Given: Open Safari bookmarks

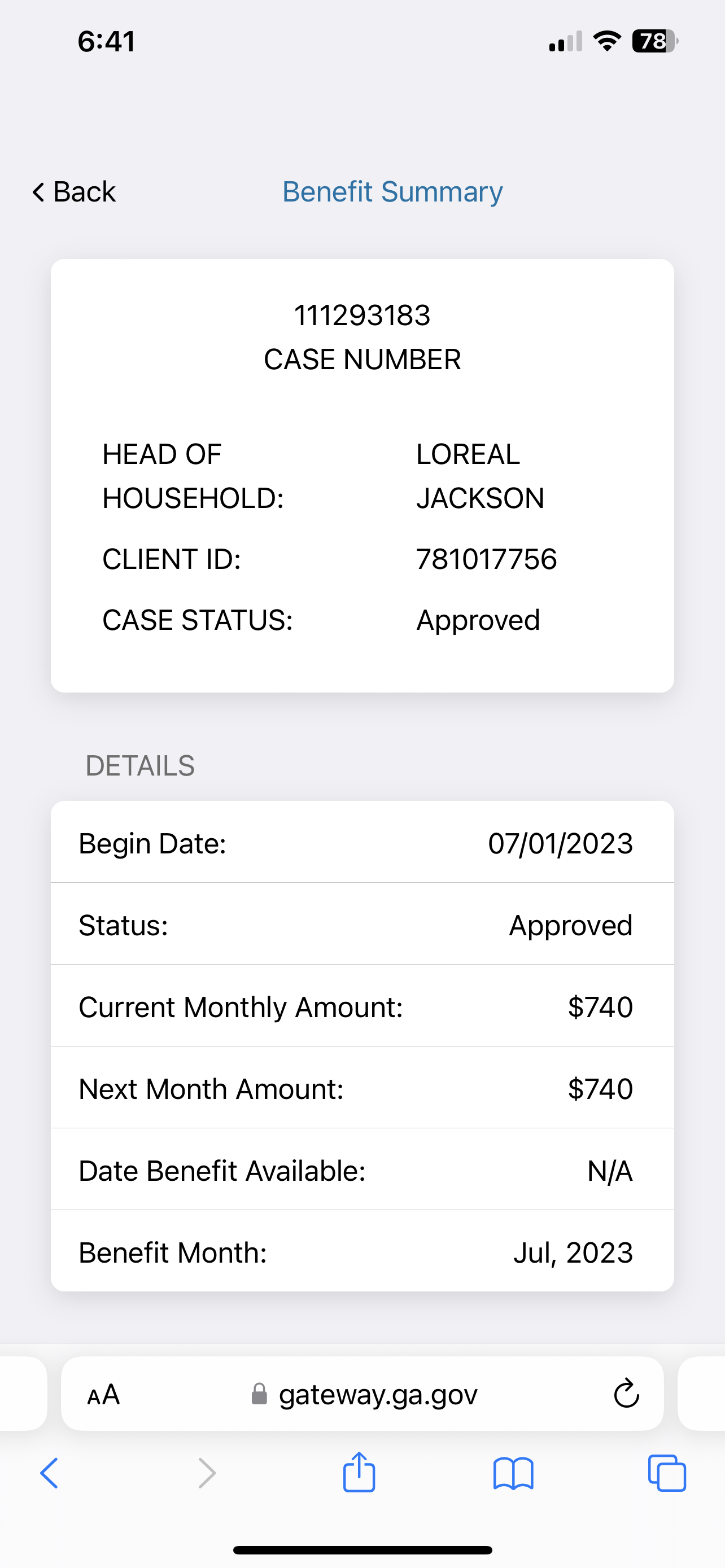Looking at the screenshot, I should pos(513,1474).
